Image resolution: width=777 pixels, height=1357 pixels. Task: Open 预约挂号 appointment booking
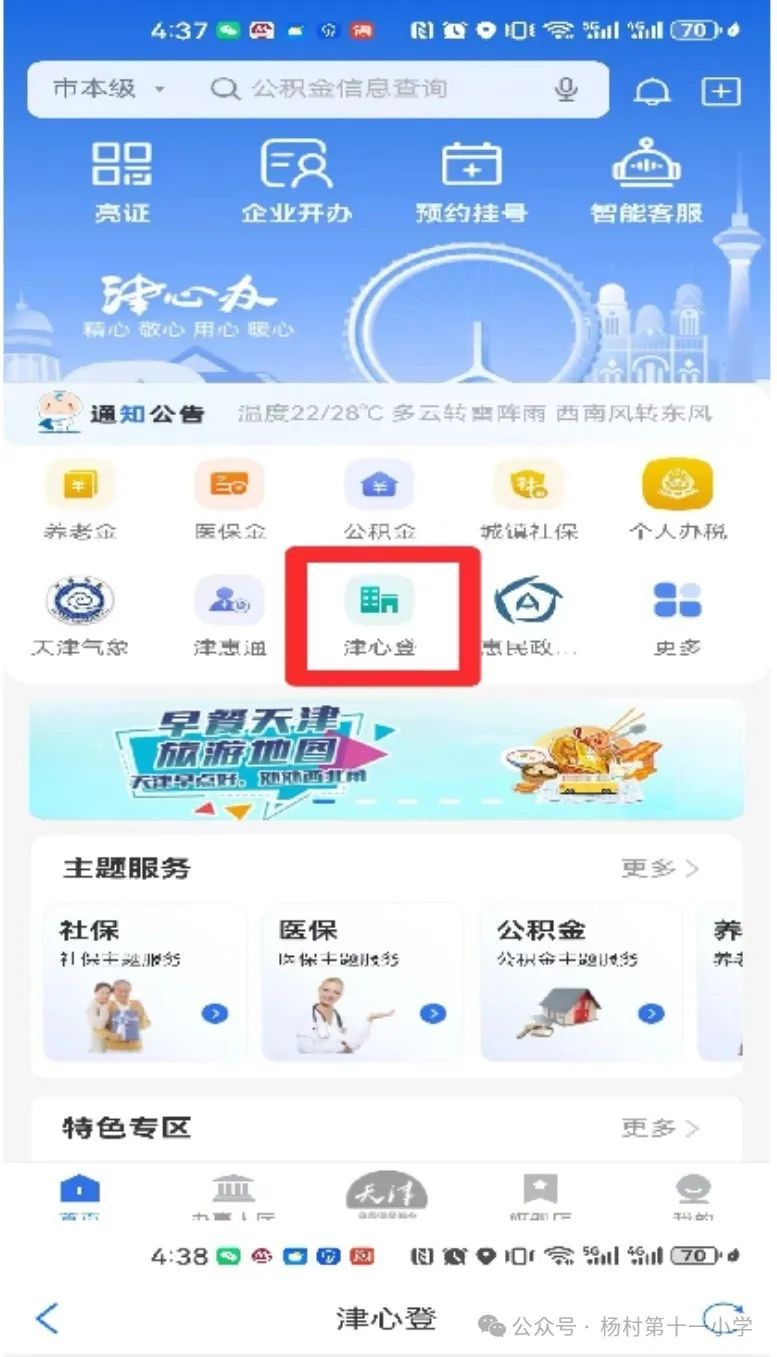pos(471,180)
